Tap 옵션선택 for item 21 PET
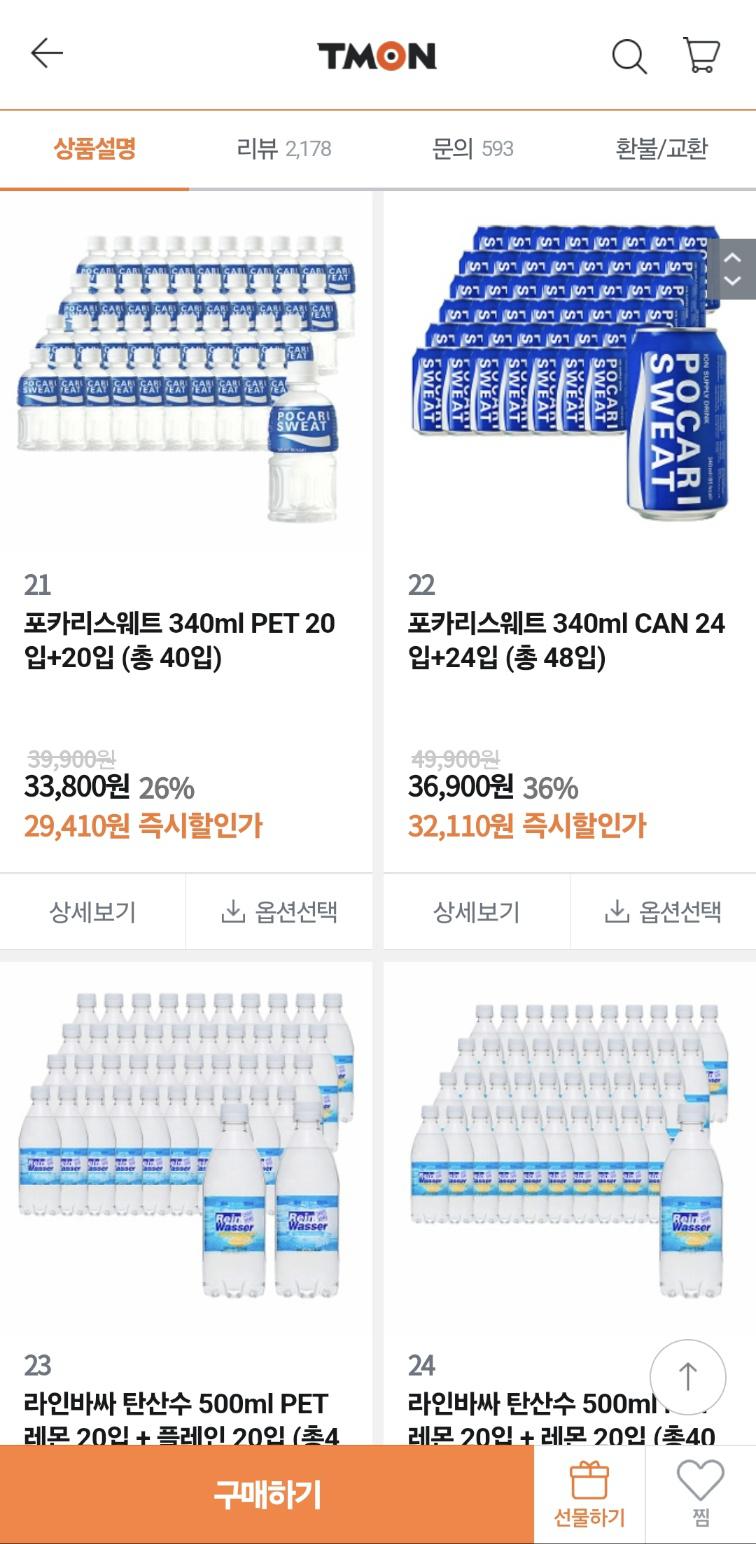Image resolution: width=756 pixels, height=1544 pixels. (x=279, y=912)
